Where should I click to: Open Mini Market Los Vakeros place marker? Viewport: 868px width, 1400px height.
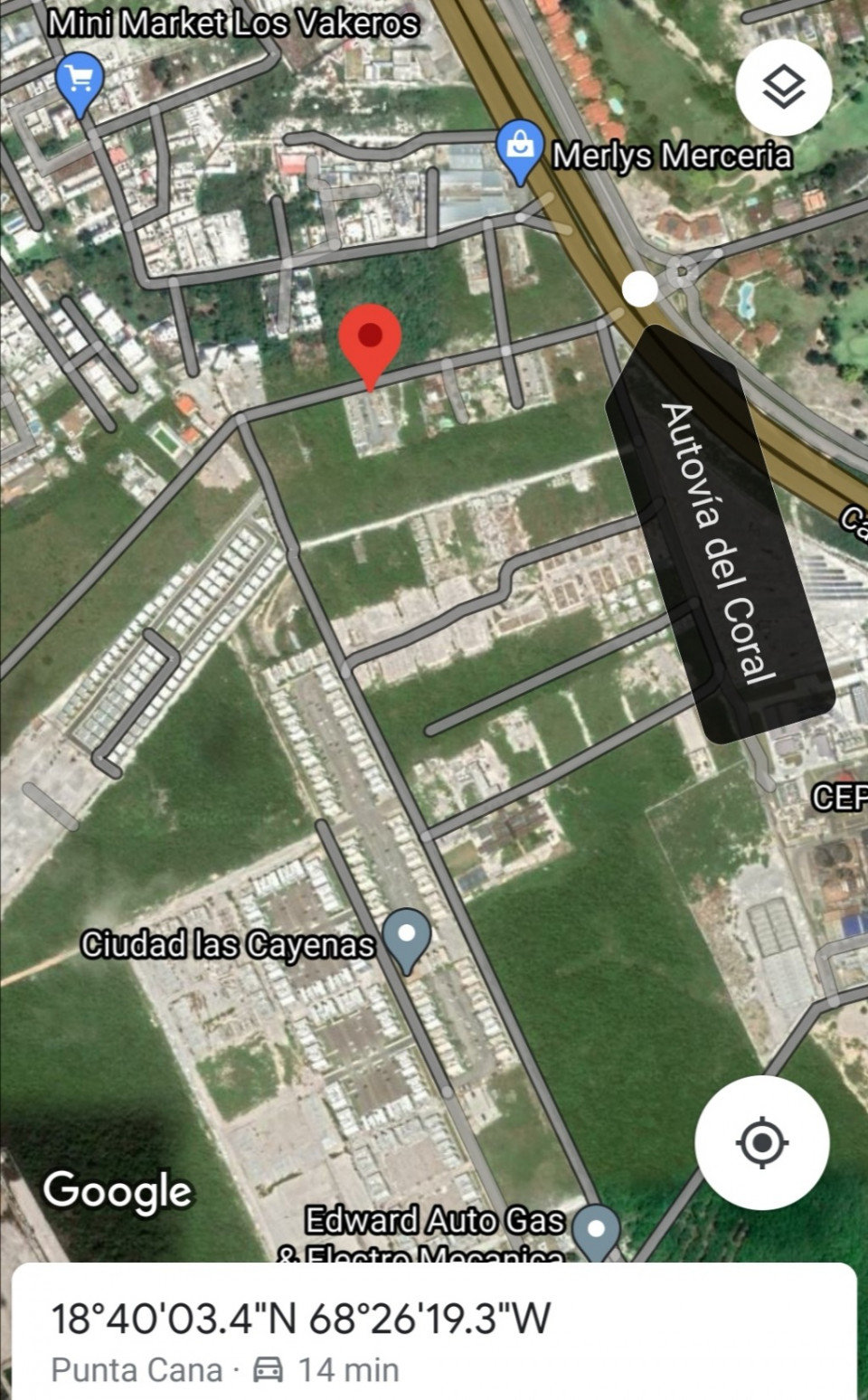pyautogui.click(x=80, y=81)
